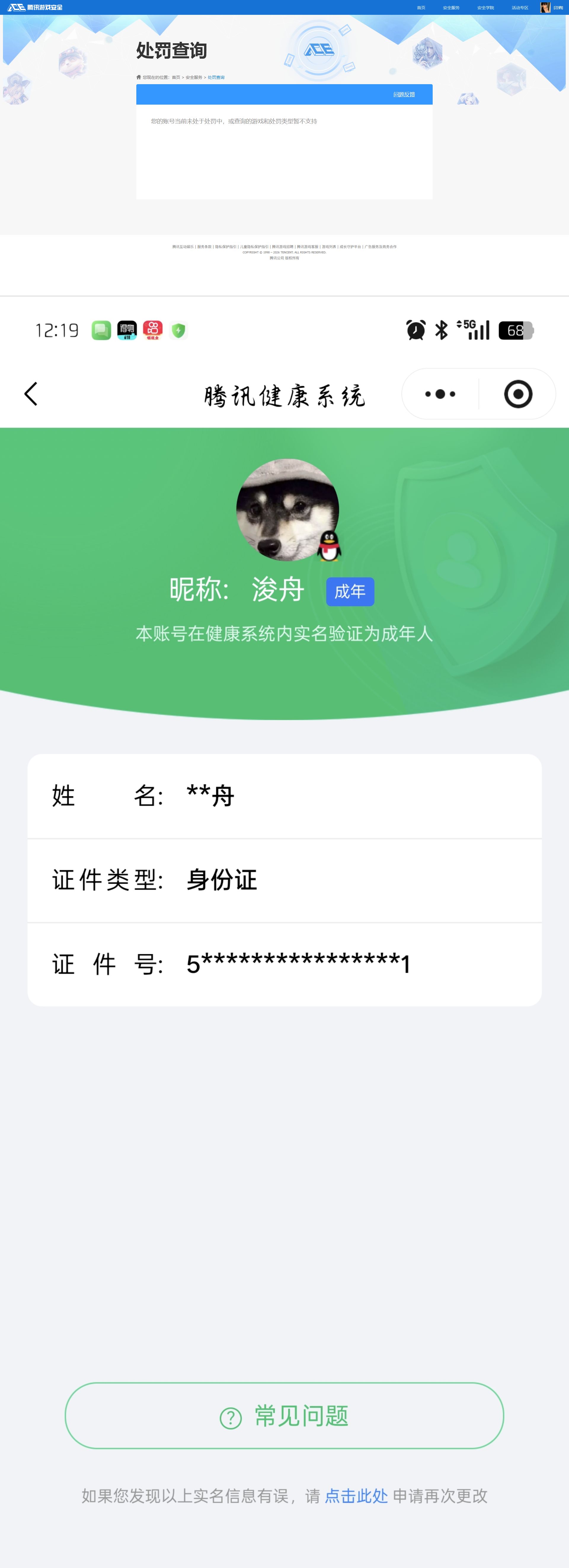Close the mini program with the circle icon
The width and height of the screenshot is (569, 1568).
point(518,394)
